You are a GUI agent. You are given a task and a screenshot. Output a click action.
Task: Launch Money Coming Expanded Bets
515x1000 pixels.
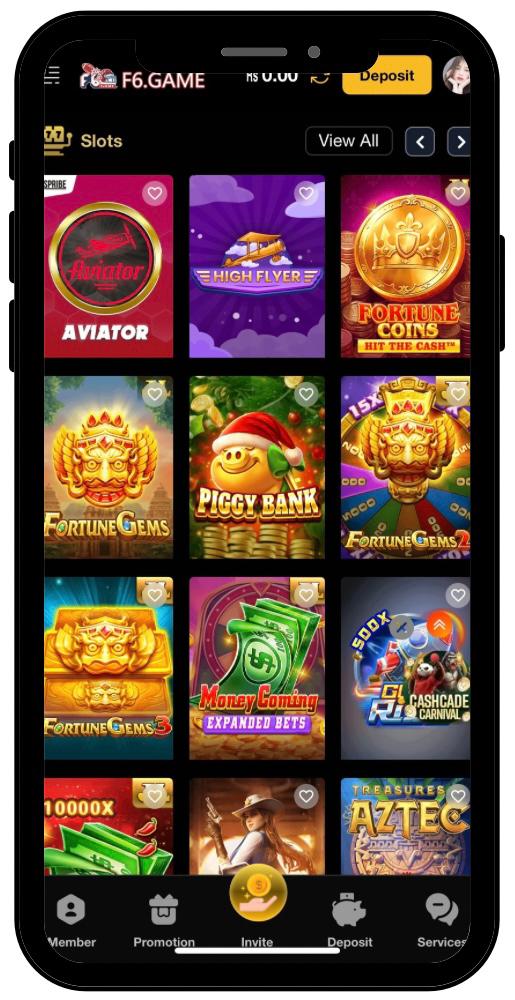point(257,668)
